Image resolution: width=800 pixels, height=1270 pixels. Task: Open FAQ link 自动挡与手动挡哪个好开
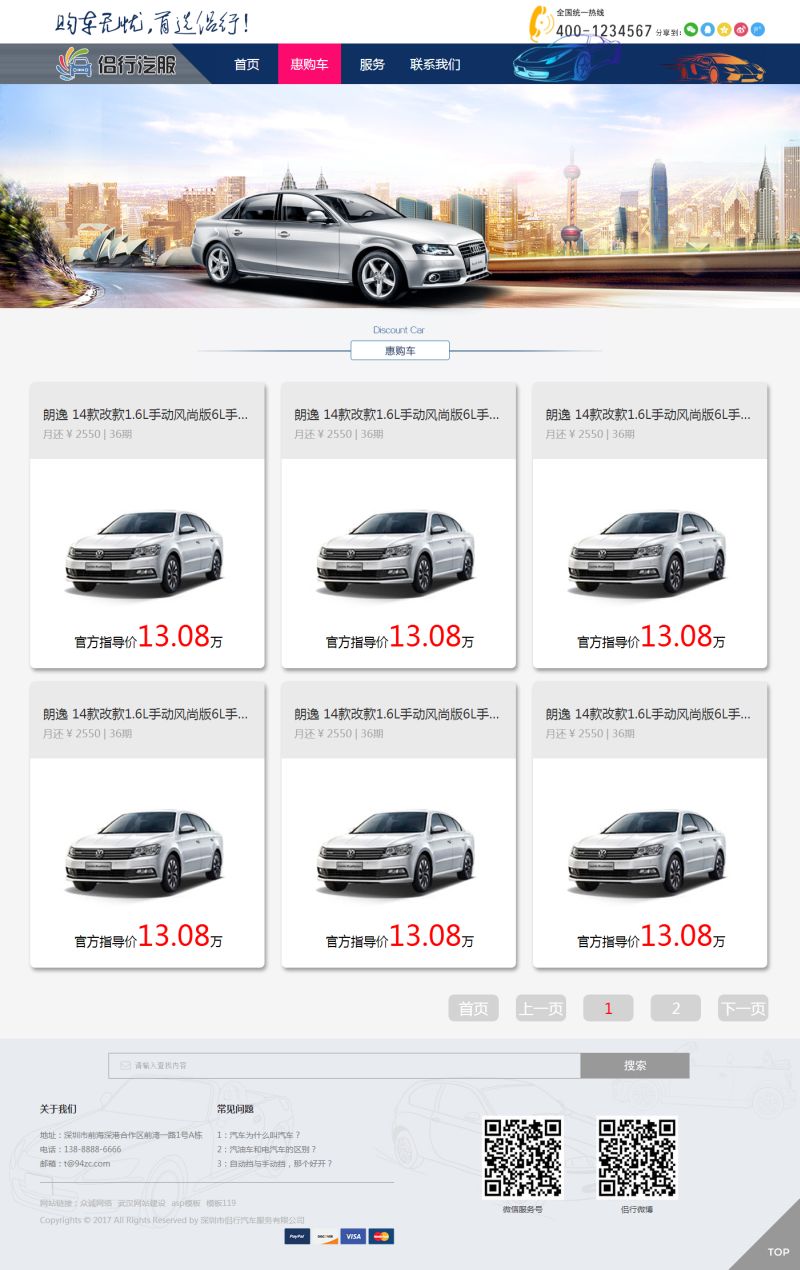point(274,1163)
